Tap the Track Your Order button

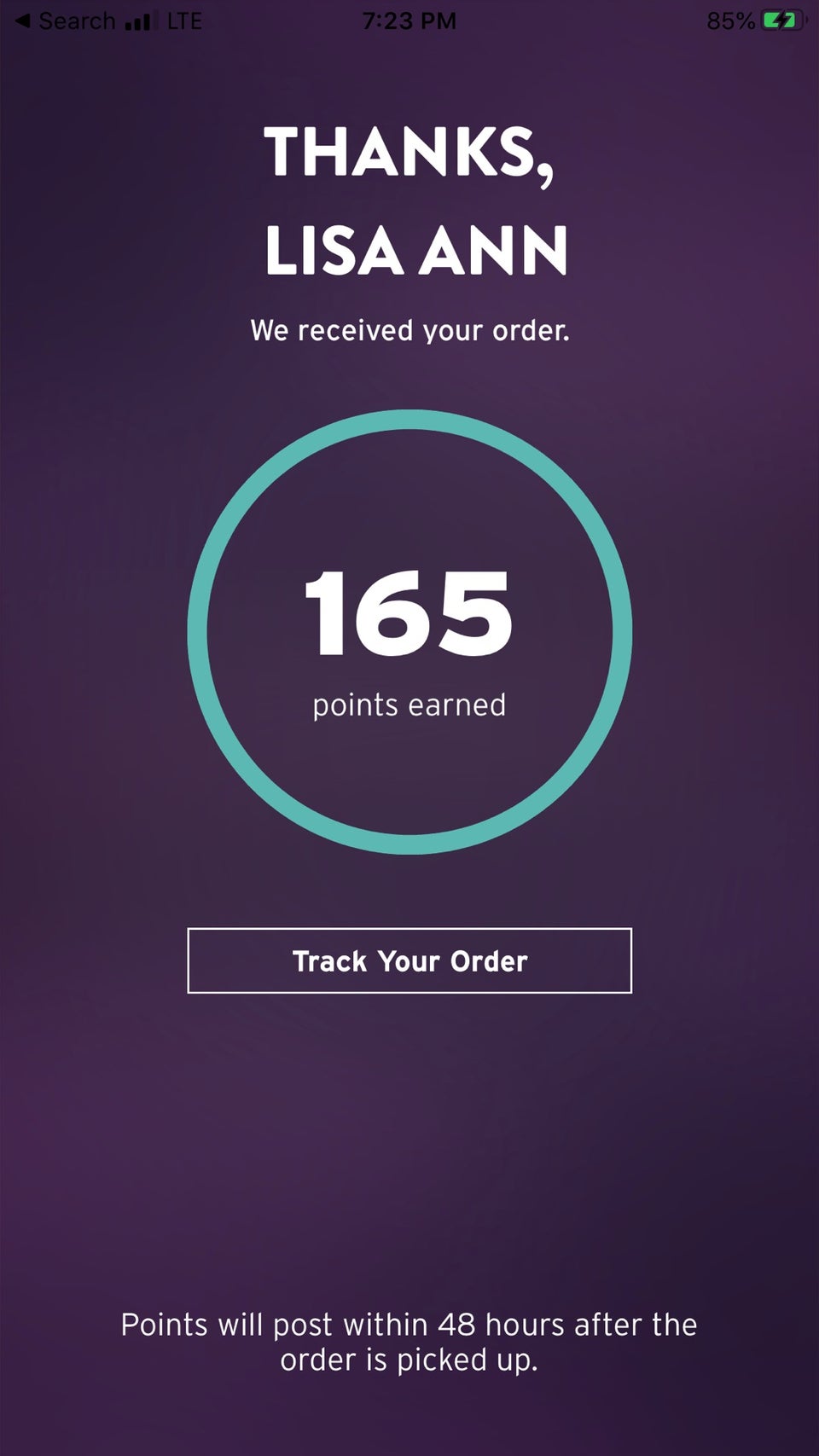tap(409, 960)
